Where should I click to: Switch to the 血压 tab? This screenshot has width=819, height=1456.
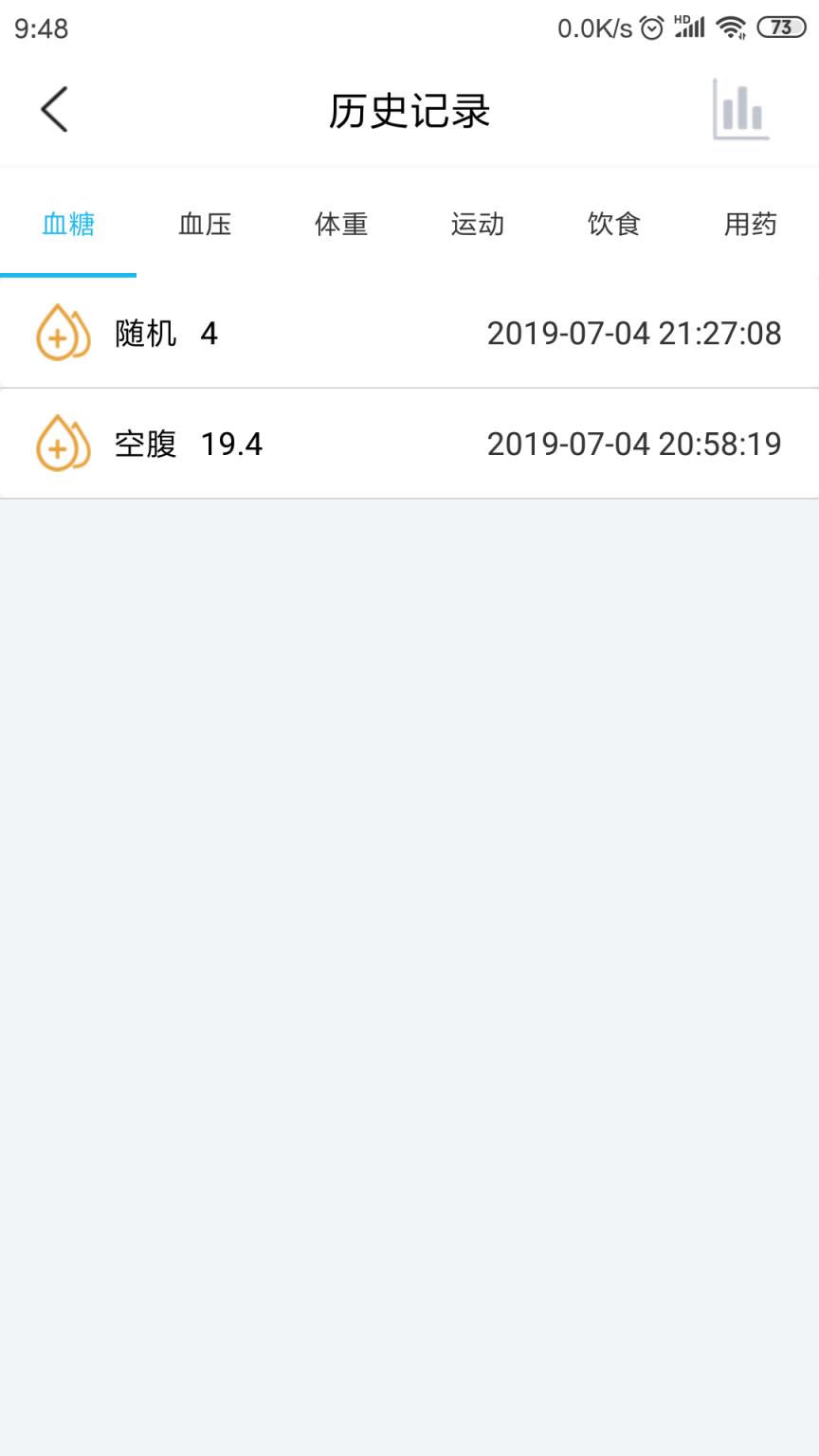pos(204,226)
